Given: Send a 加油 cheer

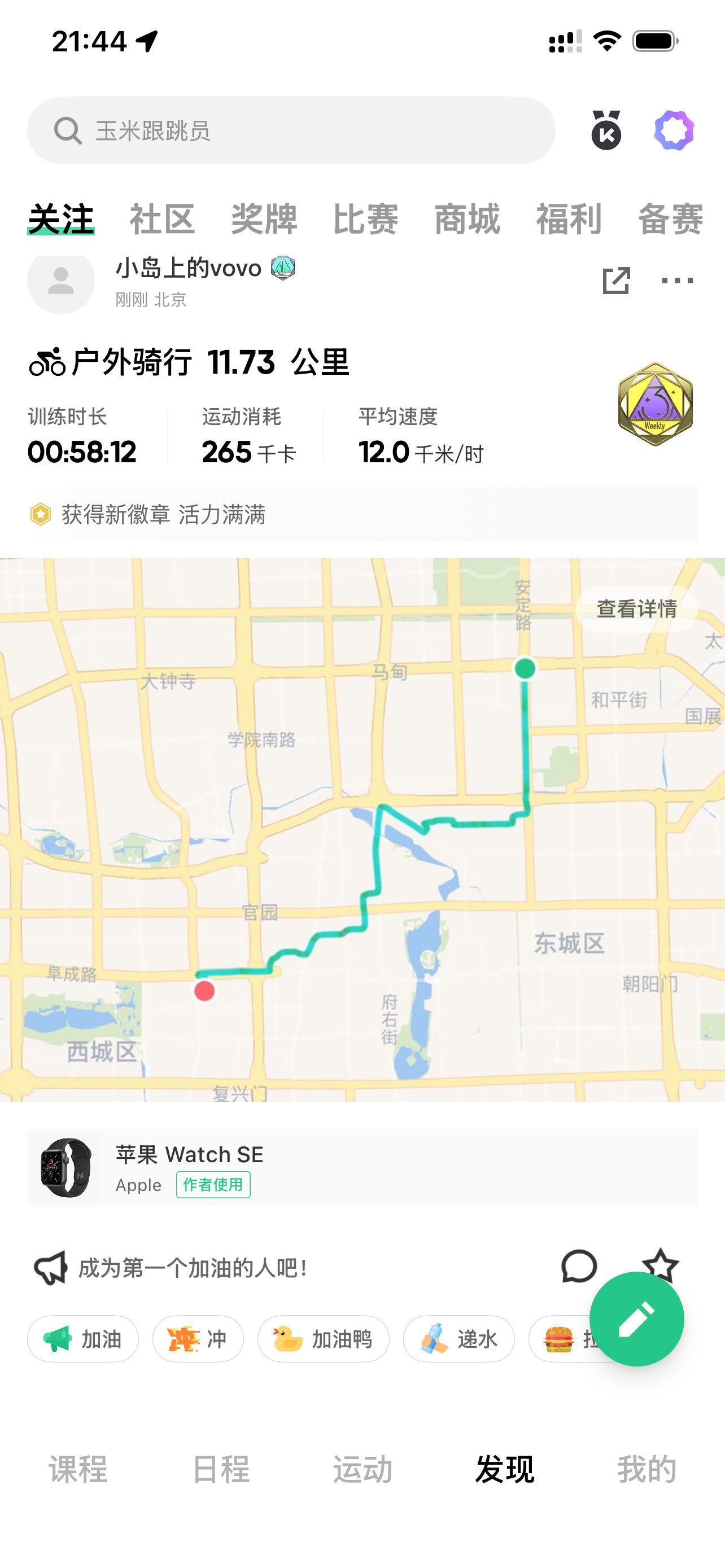Looking at the screenshot, I should pyautogui.click(x=83, y=1339).
